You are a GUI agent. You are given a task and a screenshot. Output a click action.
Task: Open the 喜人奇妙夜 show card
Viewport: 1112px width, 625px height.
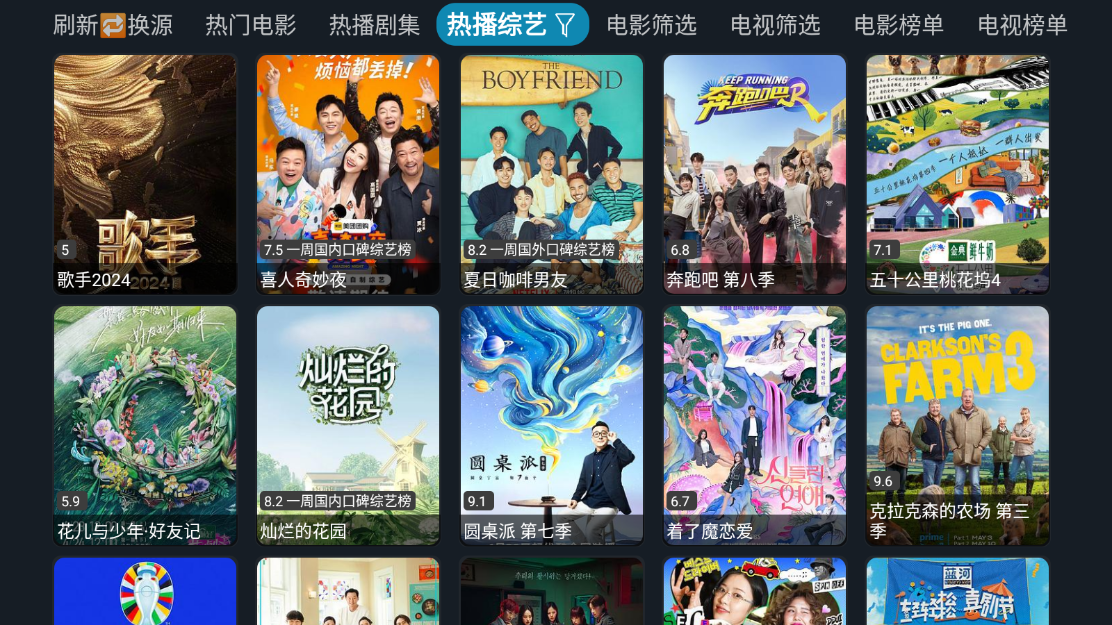348,174
